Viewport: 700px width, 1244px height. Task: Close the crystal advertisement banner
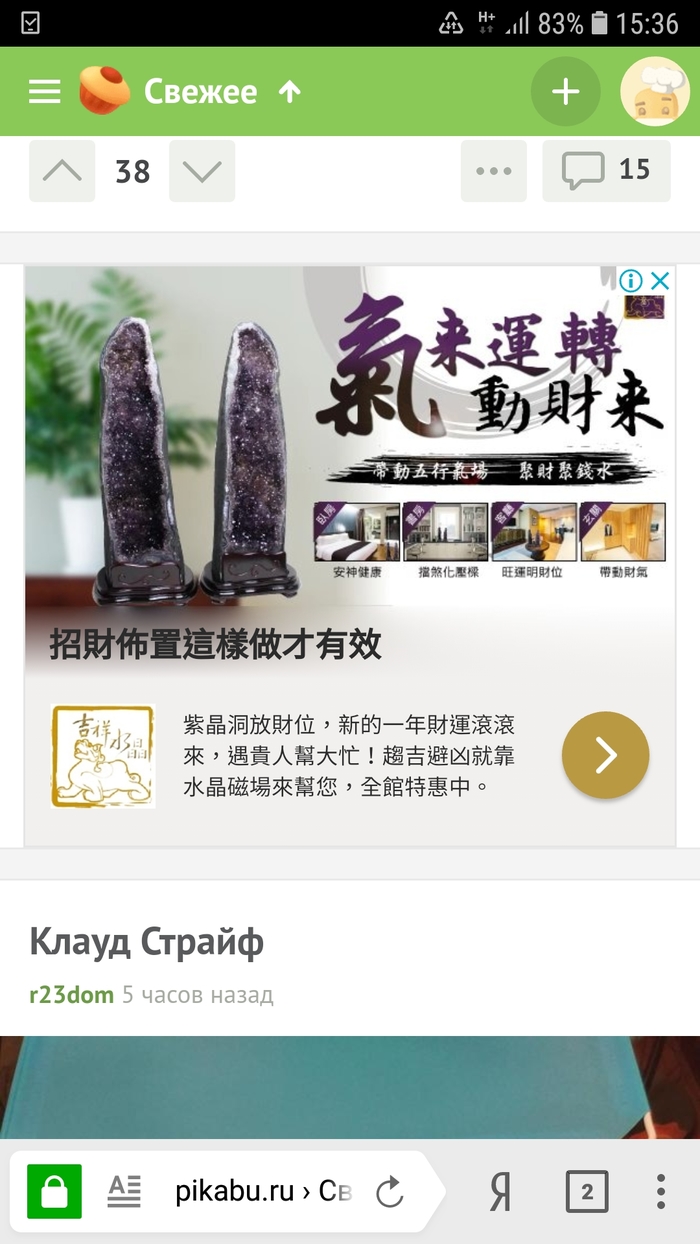[659, 281]
